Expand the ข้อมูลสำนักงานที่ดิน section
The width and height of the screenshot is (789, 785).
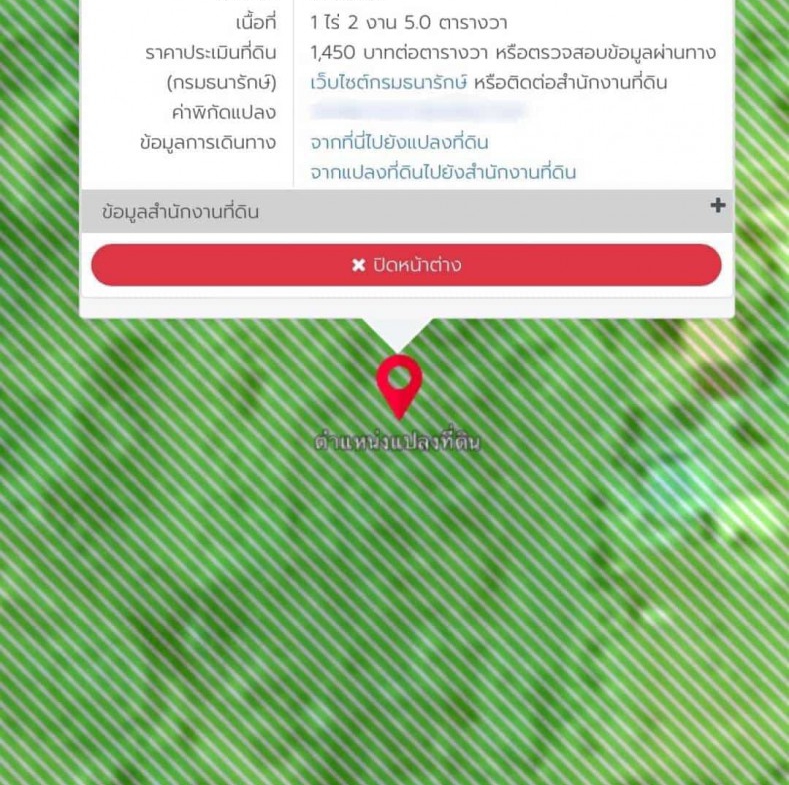(x=717, y=206)
